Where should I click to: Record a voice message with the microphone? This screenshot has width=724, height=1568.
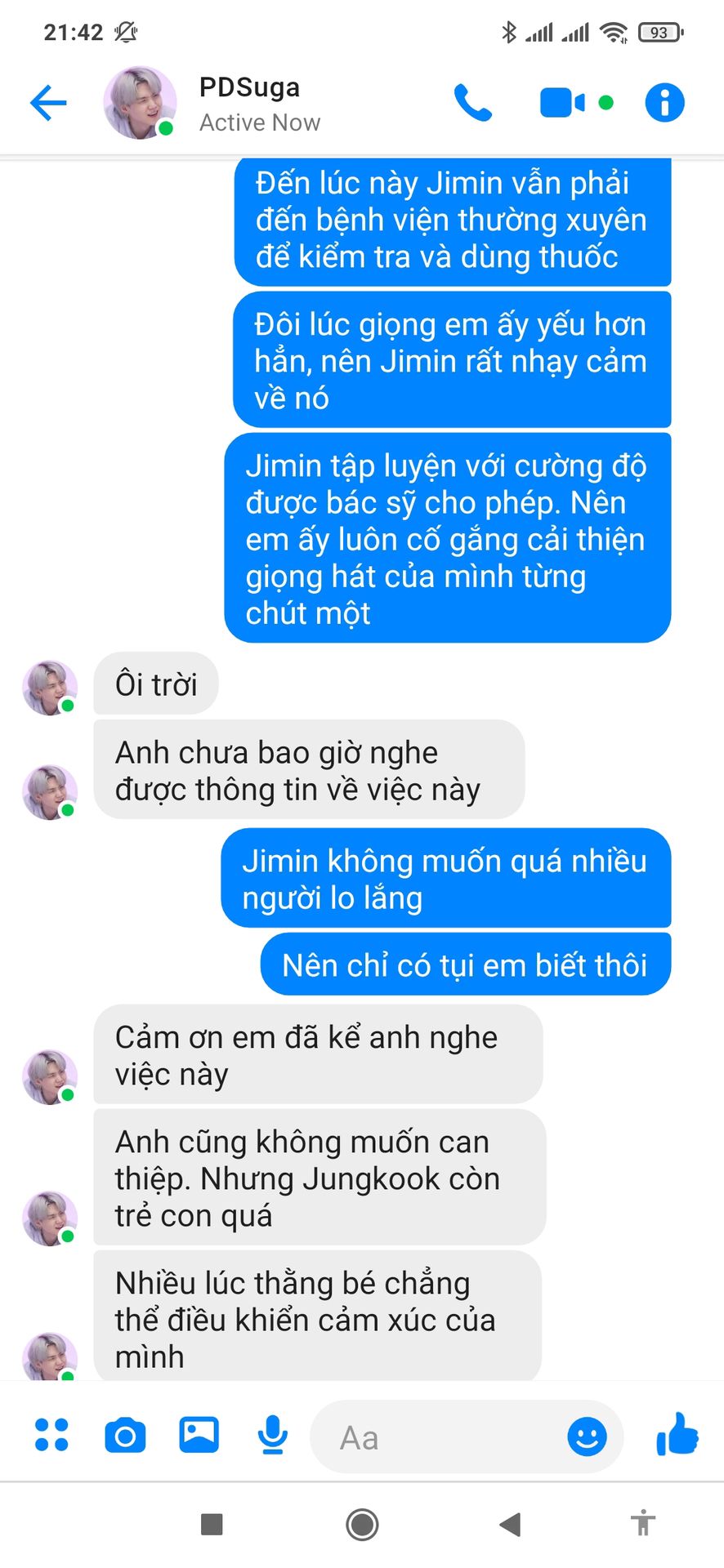(x=272, y=1435)
